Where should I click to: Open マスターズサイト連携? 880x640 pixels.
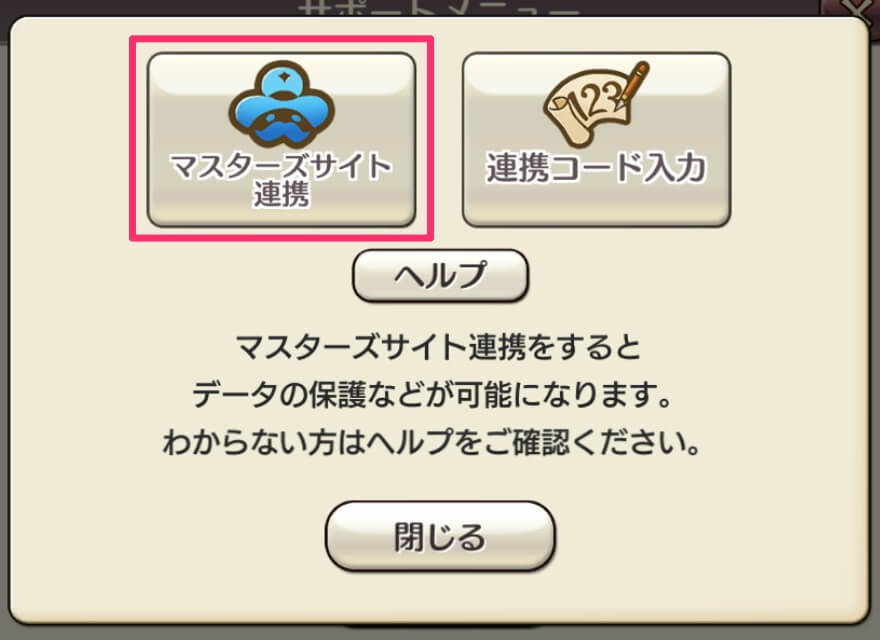click(x=281, y=140)
